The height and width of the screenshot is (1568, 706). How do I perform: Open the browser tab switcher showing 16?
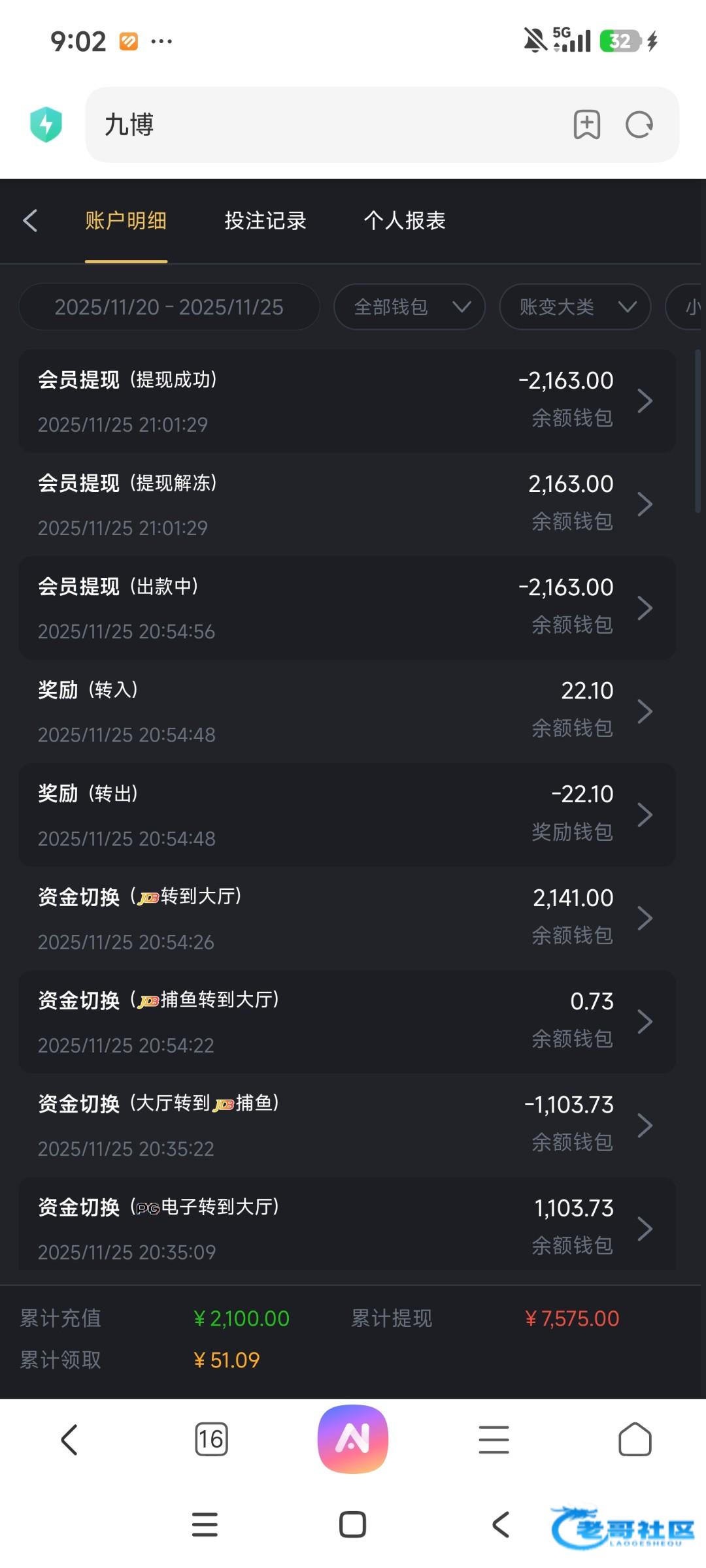pos(211,1439)
